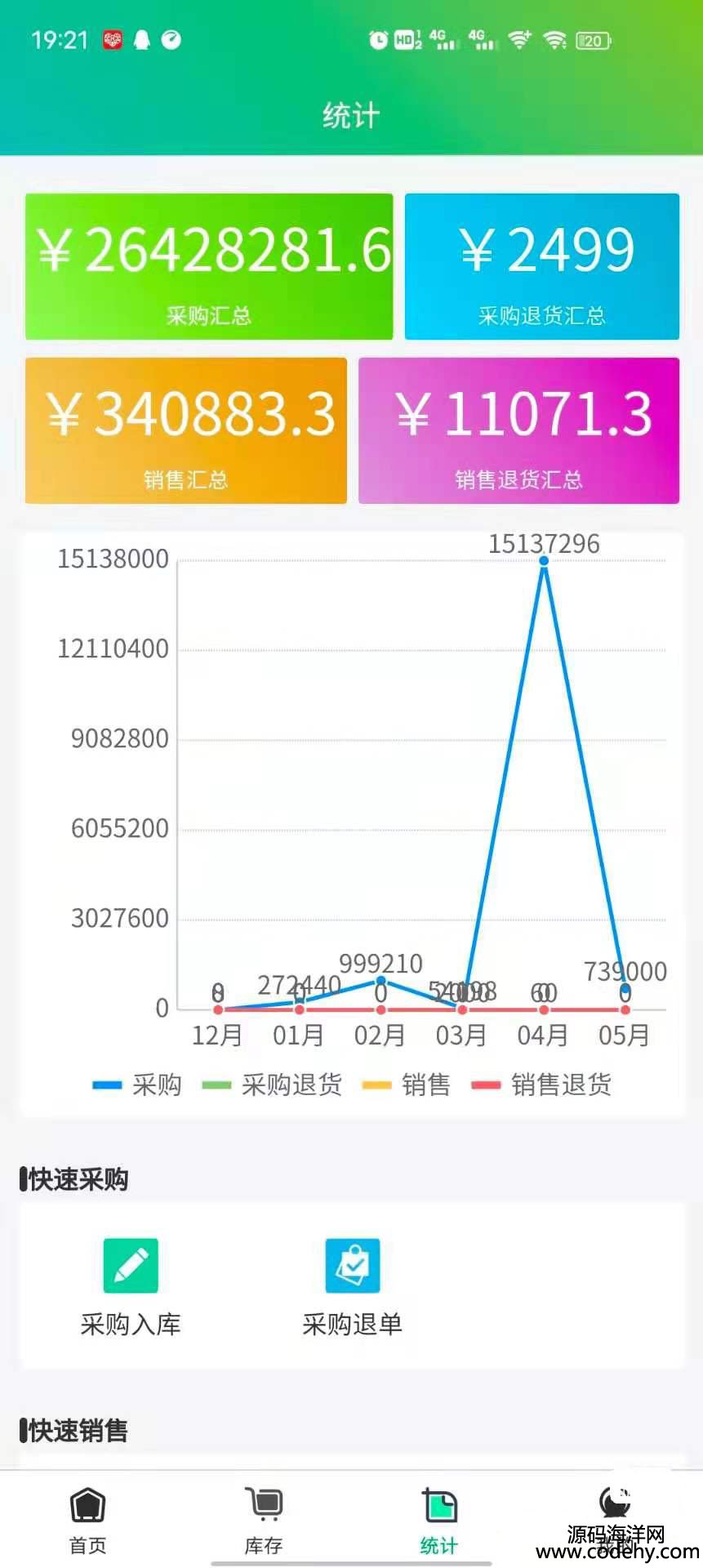The height and width of the screenshot is (1568, 703).
Task: Switch to the 库存 tab
Action: coord(264,1521)
